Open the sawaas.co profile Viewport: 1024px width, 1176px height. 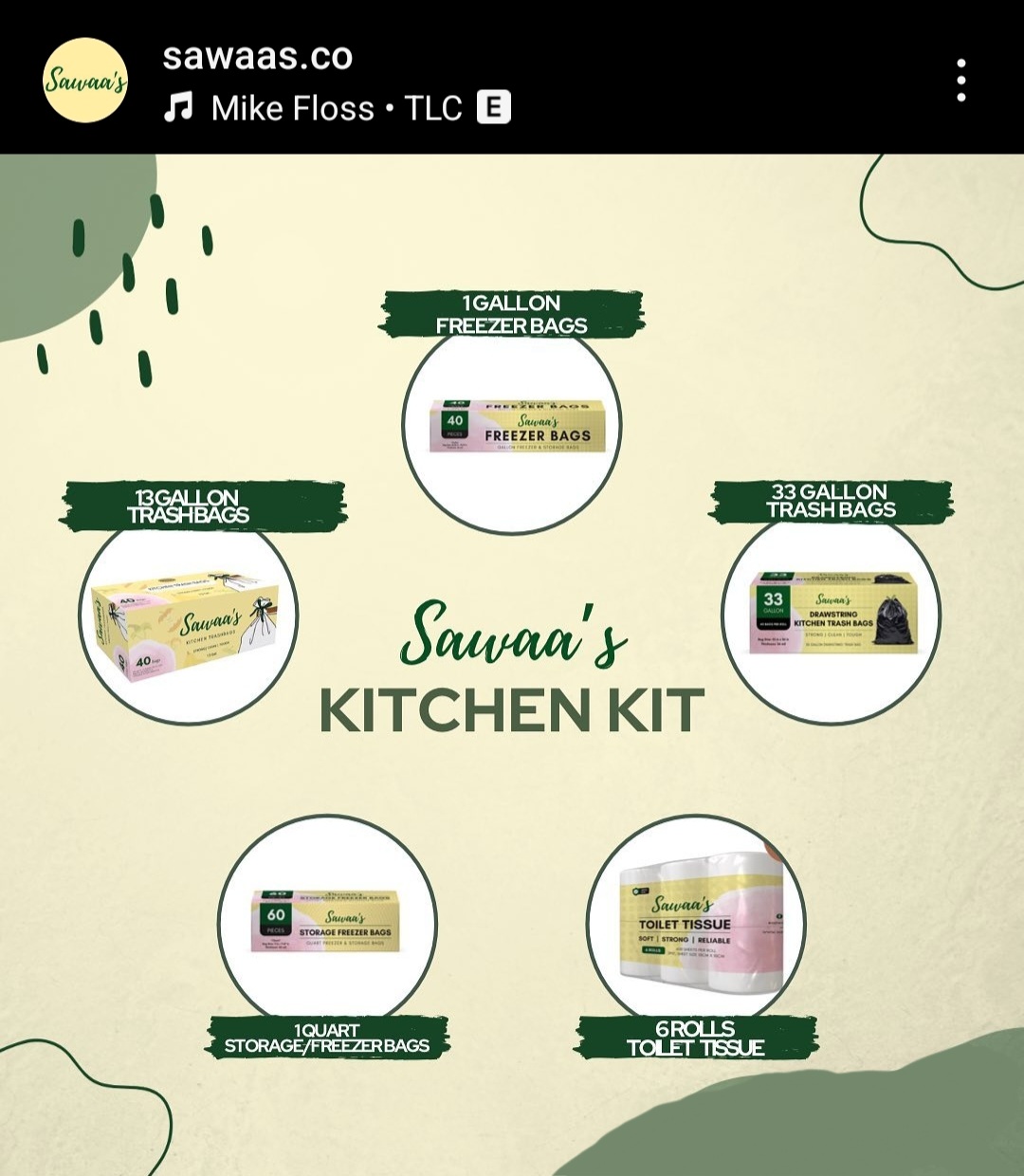click(258, 56)
